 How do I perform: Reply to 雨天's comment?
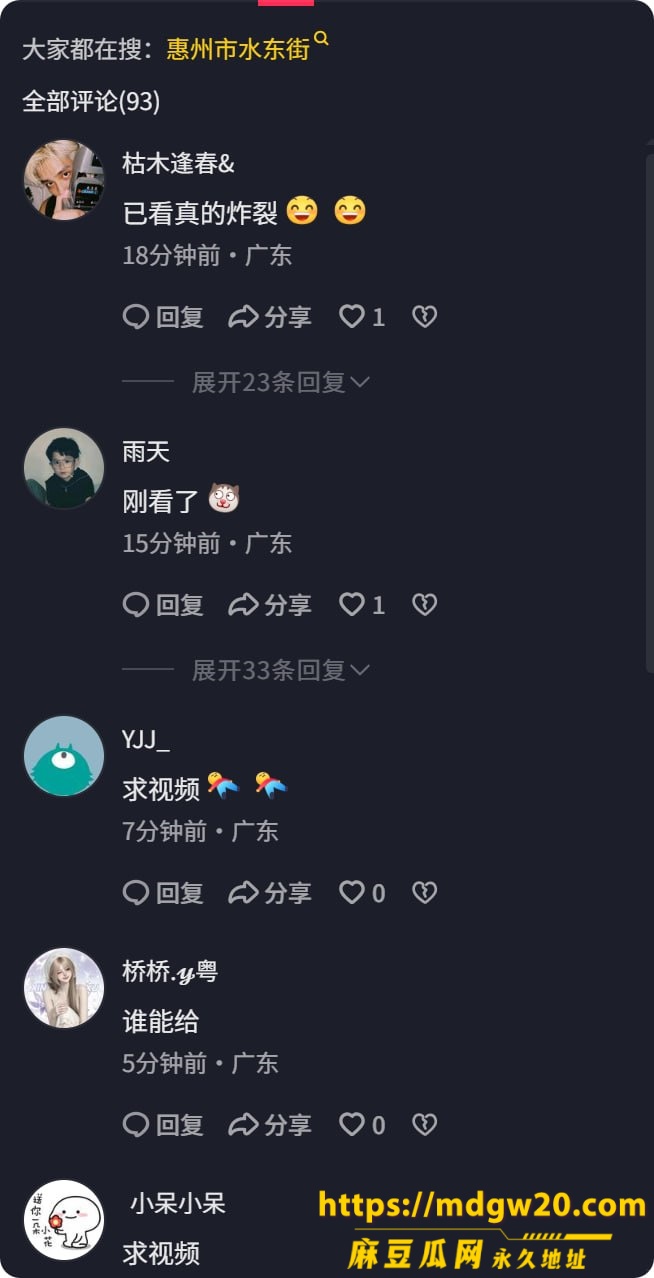click(163, 605)
